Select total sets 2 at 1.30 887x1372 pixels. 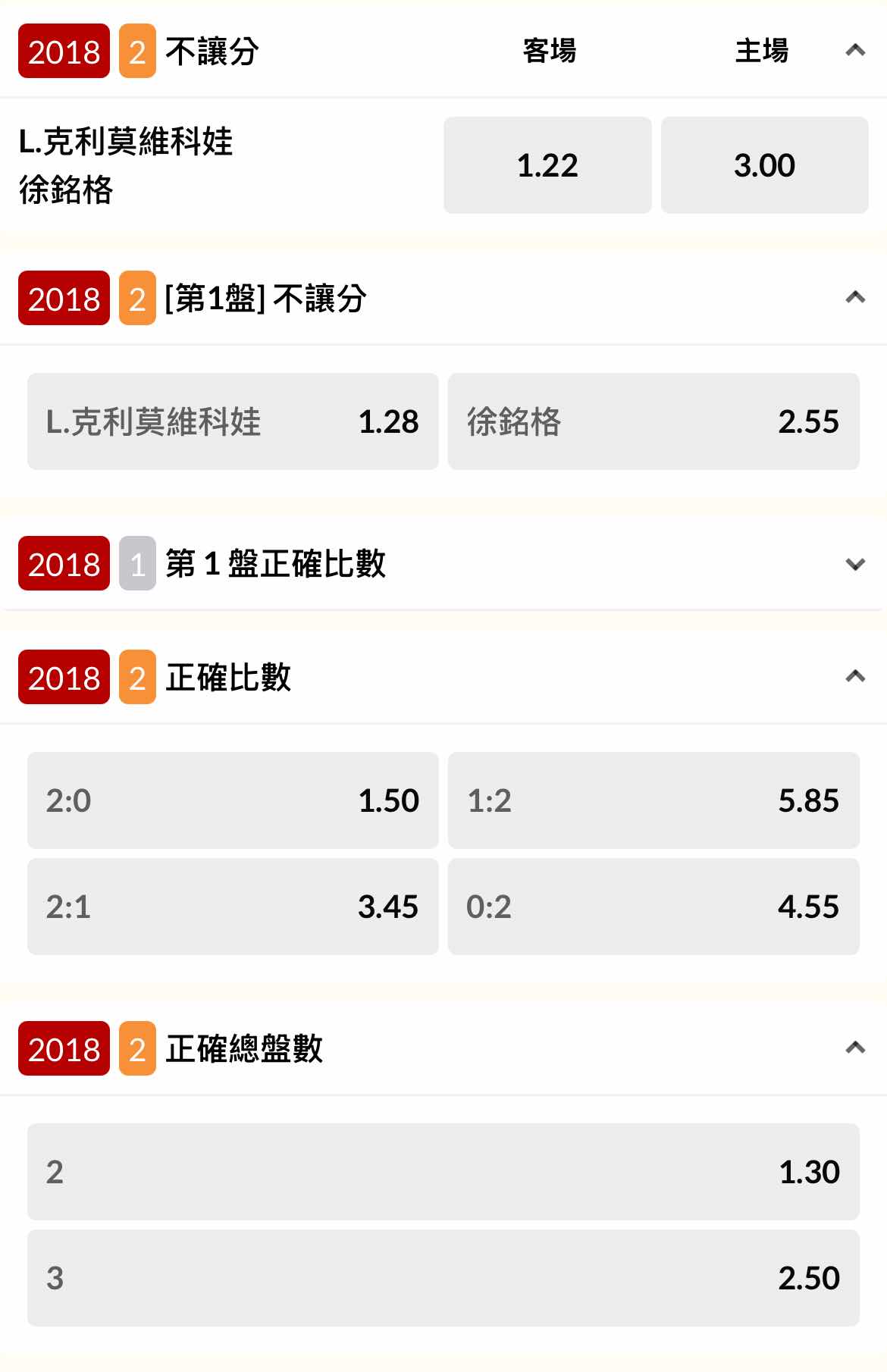click(443, 1172)
